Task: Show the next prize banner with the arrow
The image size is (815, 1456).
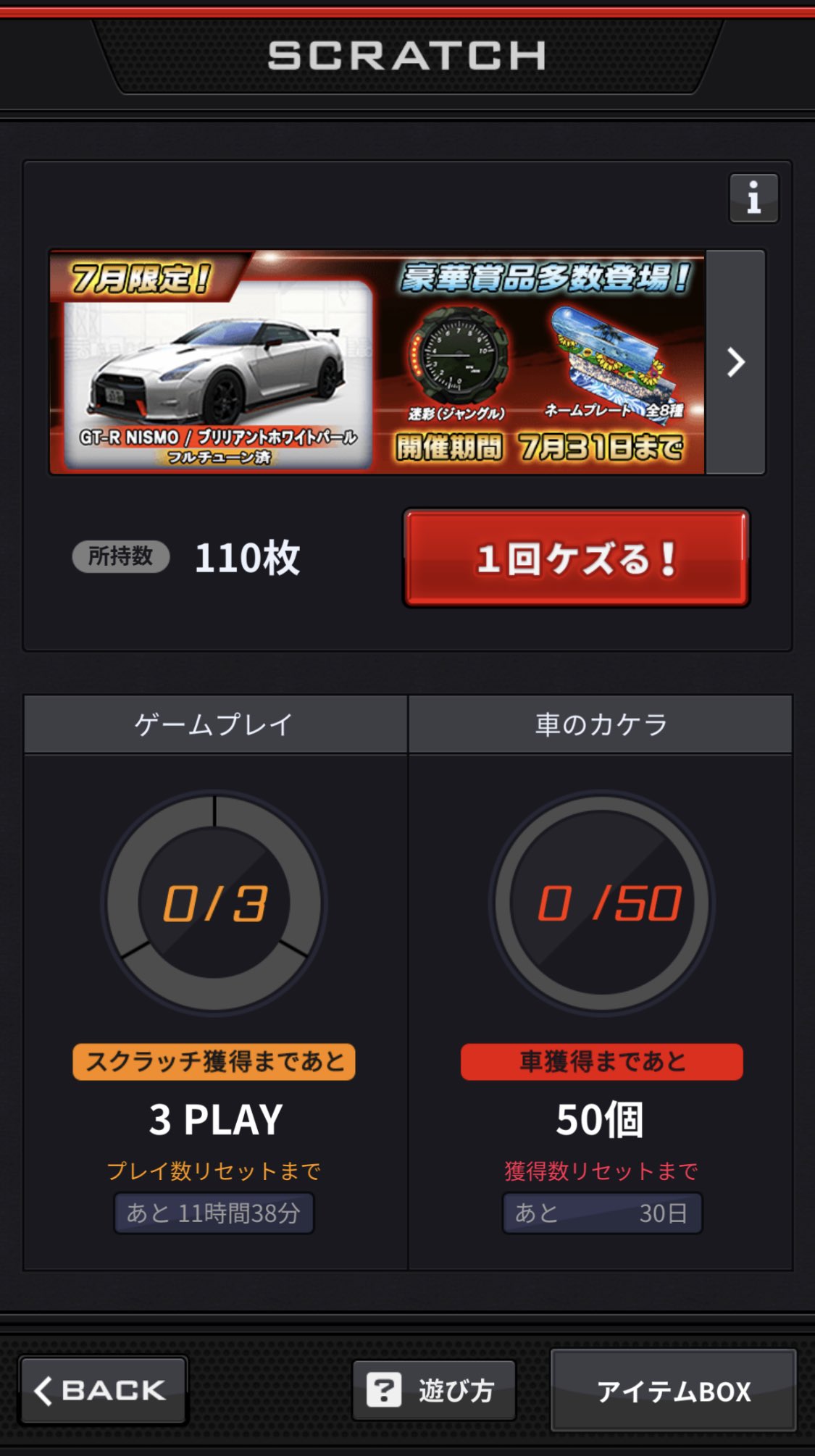Action: (x=735, y=362)
